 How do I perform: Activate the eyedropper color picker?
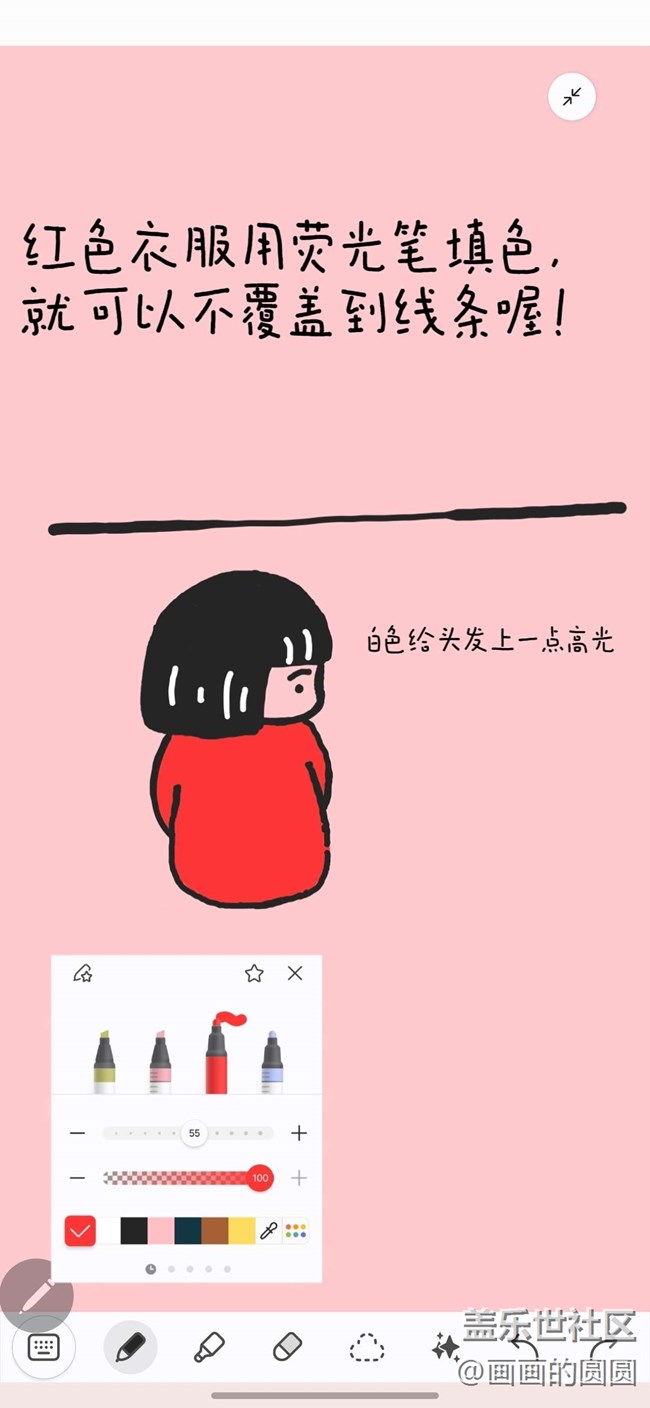click(x=269, y=1231)
